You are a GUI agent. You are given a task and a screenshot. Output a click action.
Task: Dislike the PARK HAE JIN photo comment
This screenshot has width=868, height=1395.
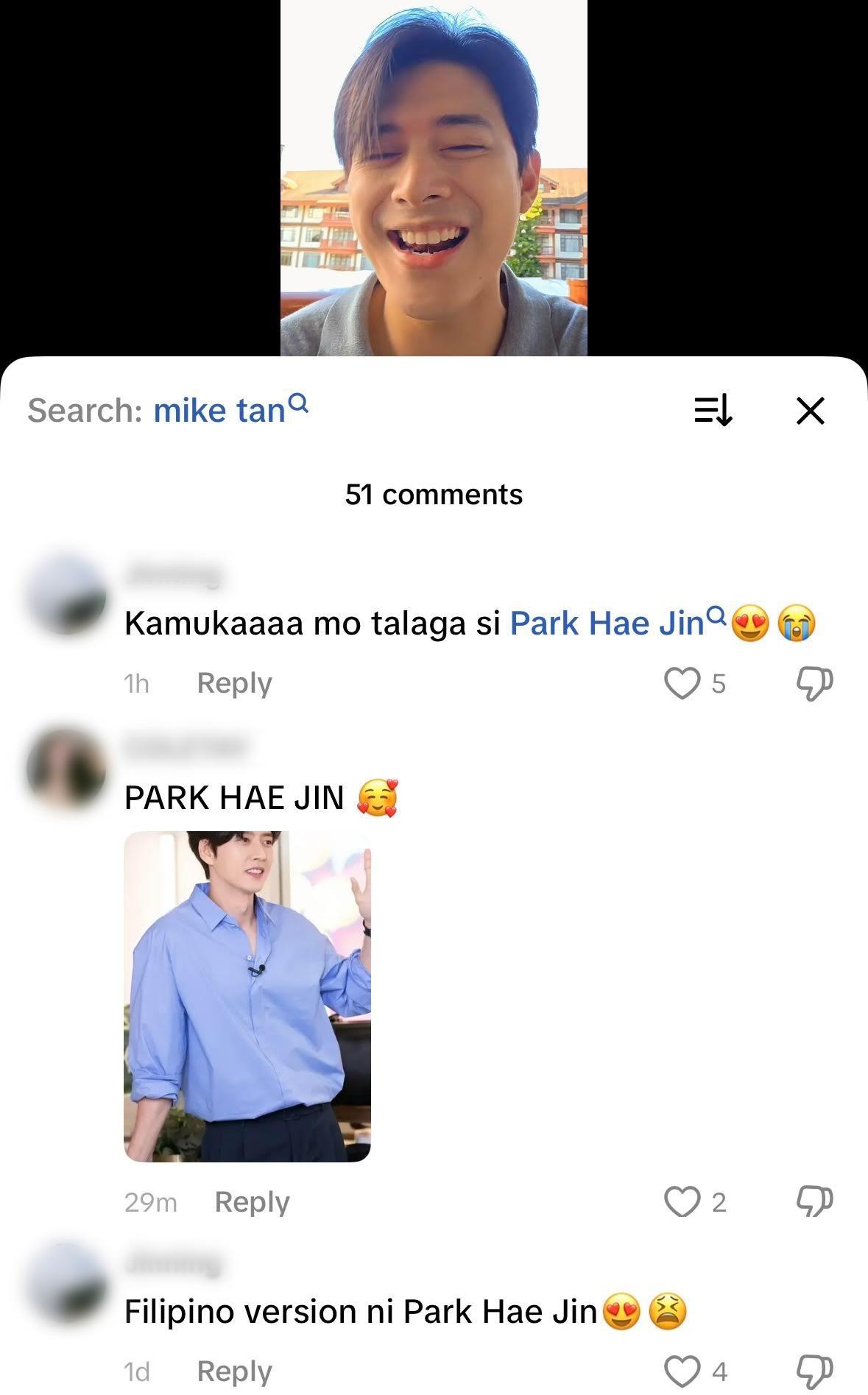coord(814,1201)
